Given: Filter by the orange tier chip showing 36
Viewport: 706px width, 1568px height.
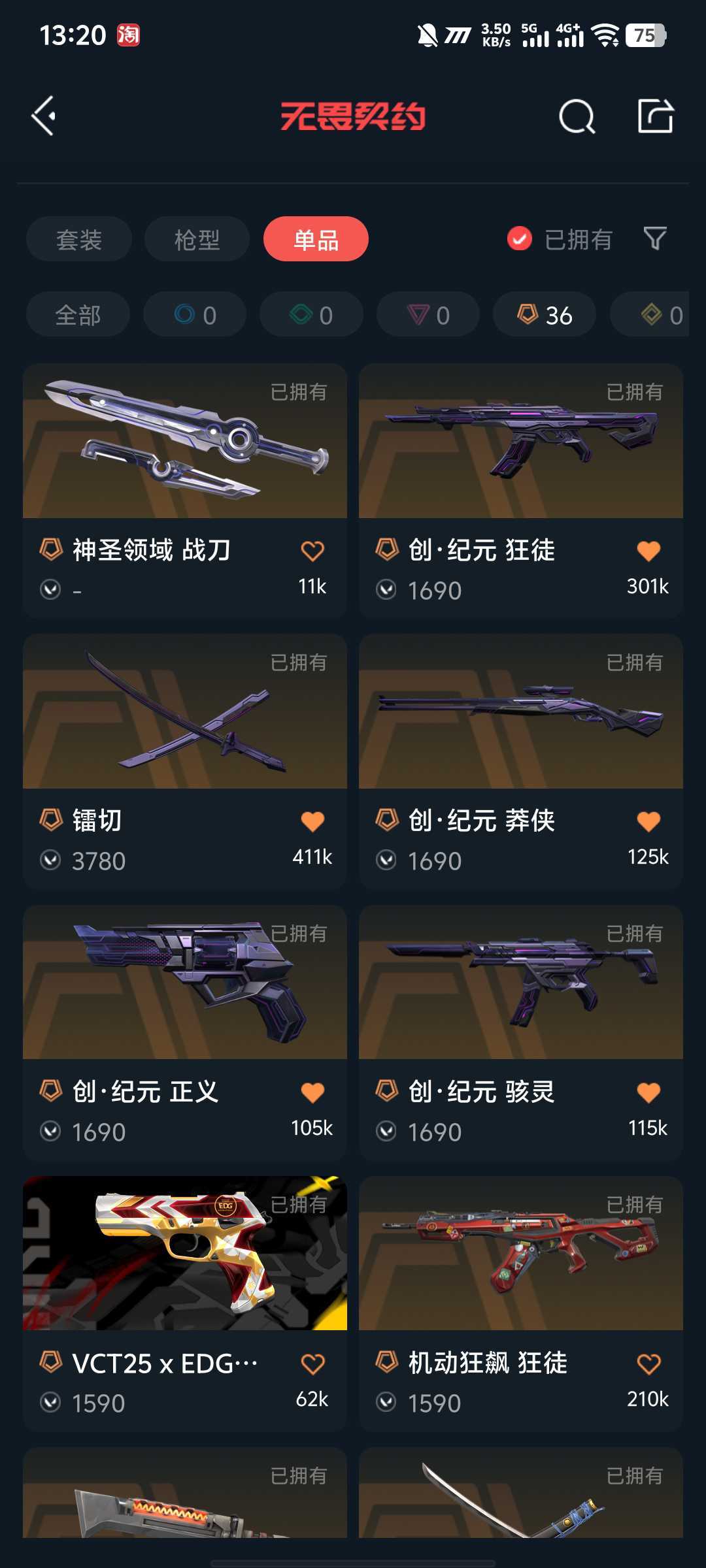Looking at the screenshot, I should point(545,314).
